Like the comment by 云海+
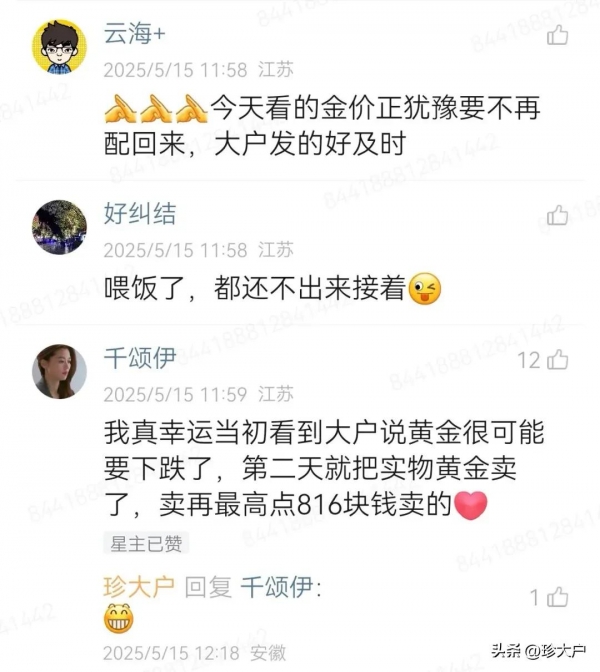The width and height of the screenshot is (600, 672). 559,37
